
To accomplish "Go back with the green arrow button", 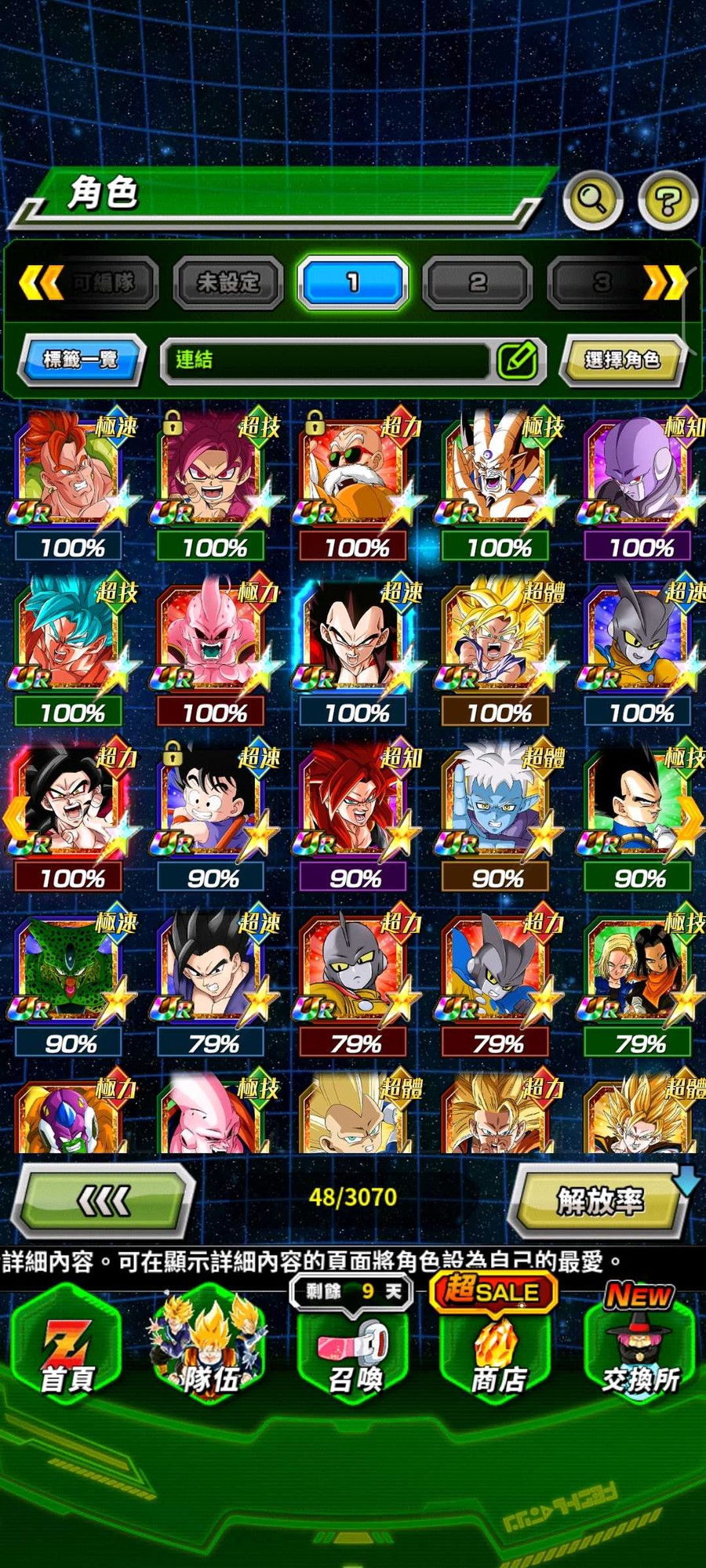I will coord(106,1200).
